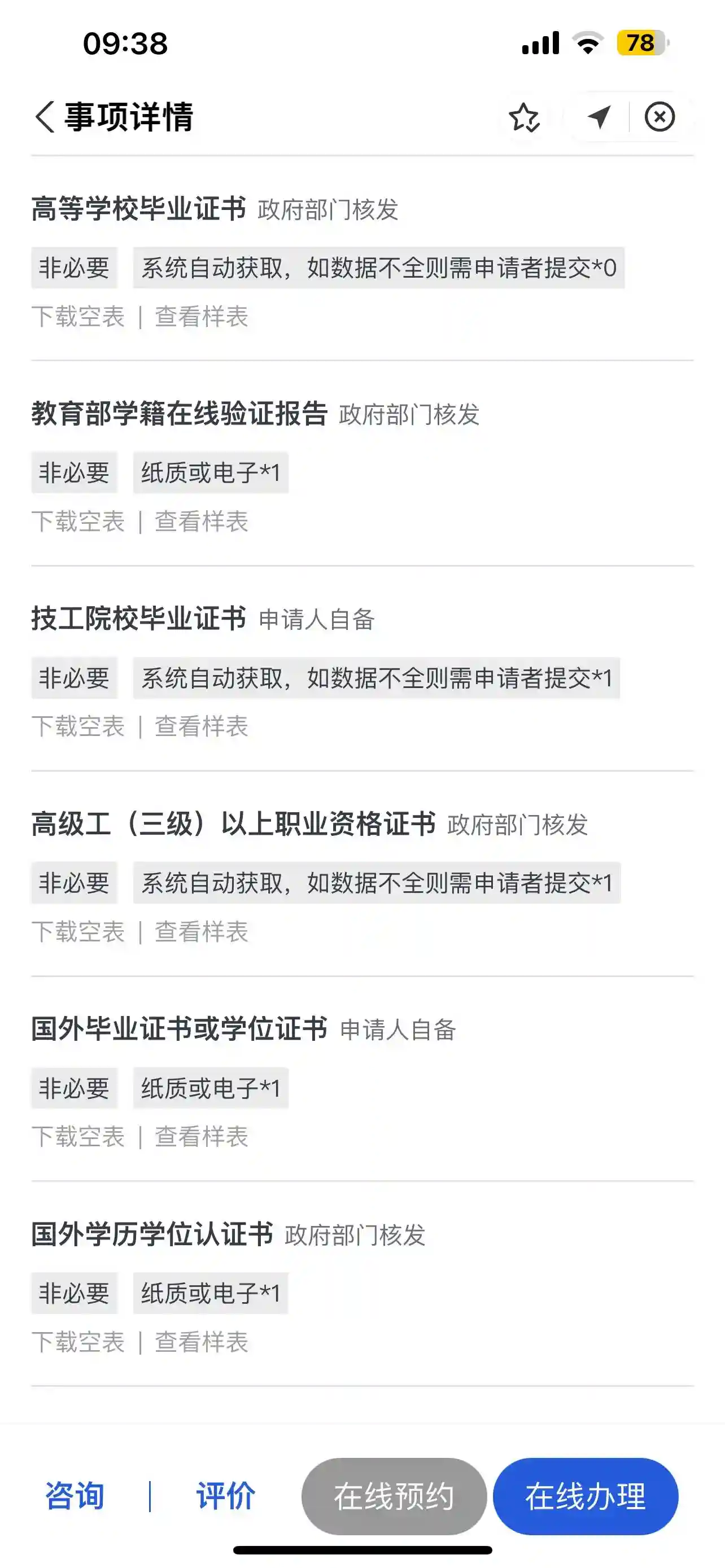Tap 下载空表 under 高级工（三级）以上职业资格证书
The width and height of the screenshot is (725, 1568).
click(x=78, y=931)
